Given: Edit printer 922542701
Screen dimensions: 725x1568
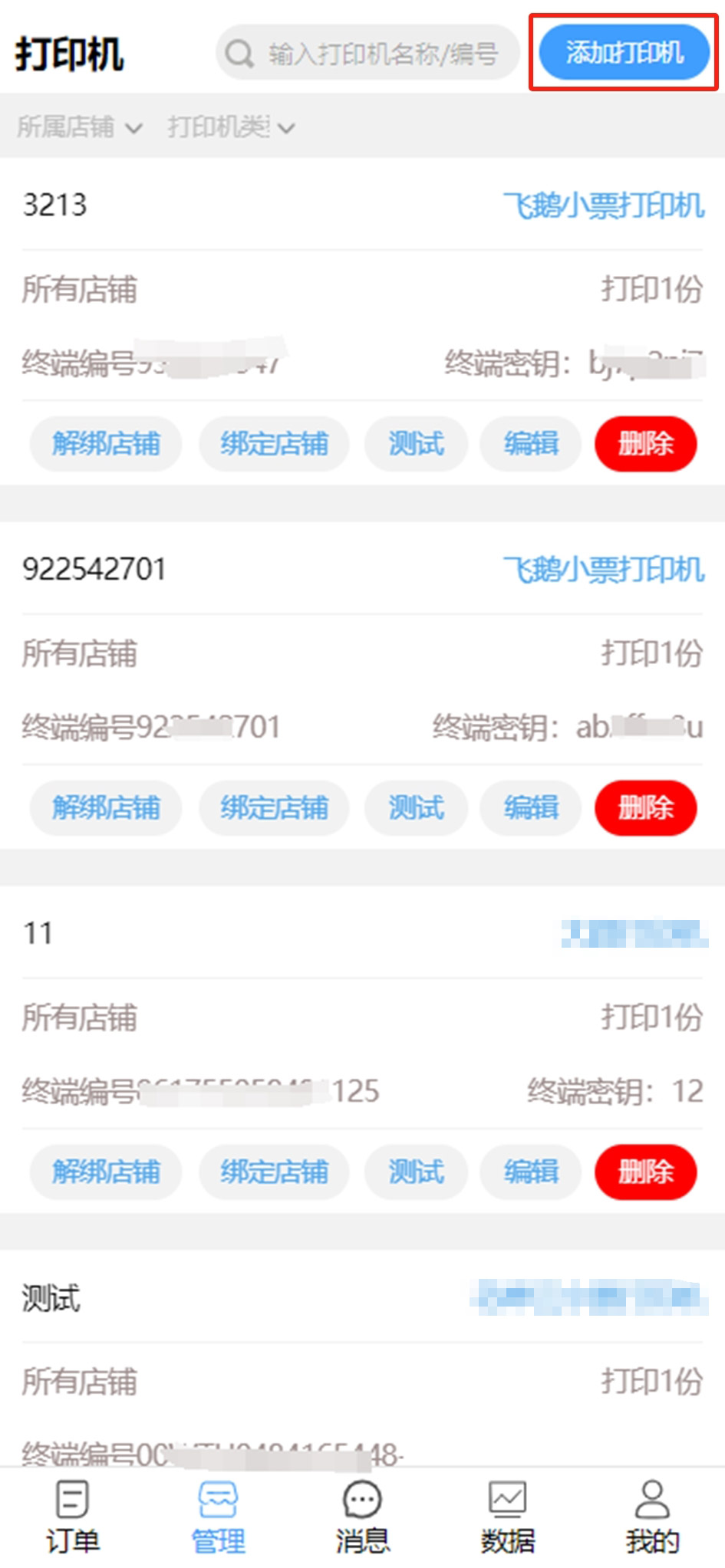Looking at the screenshot, I should pos(530,807).
